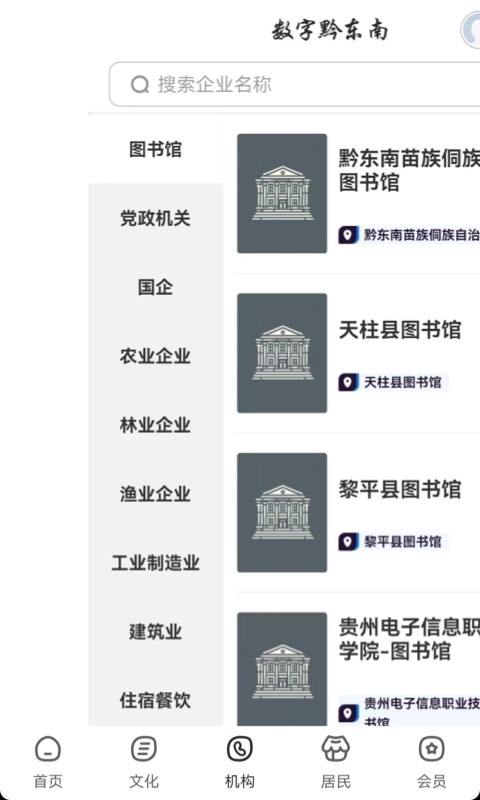Switch to the 会员 tab
480x800 pixels.
click(432, 762)
